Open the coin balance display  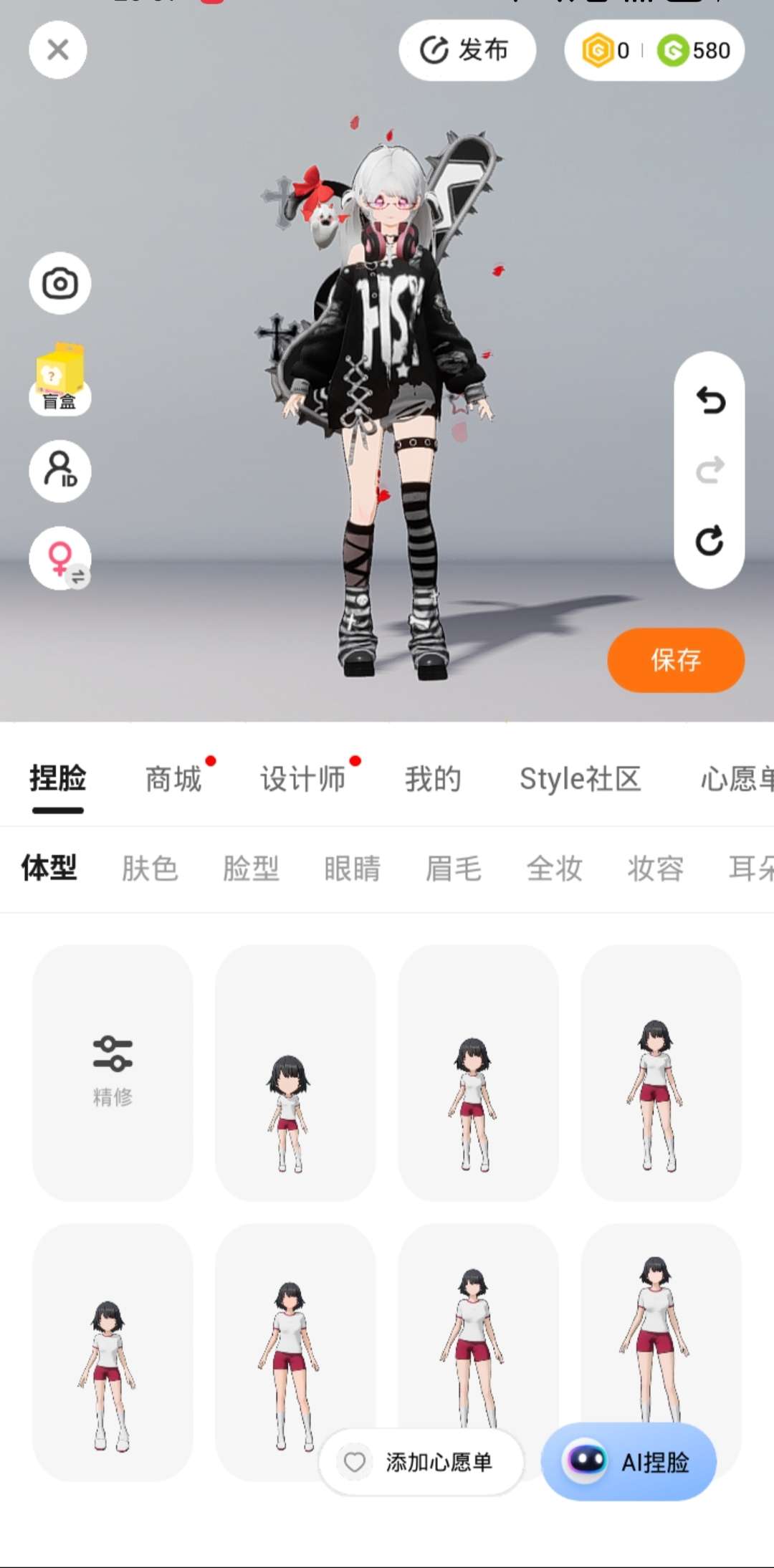point(654,50)
